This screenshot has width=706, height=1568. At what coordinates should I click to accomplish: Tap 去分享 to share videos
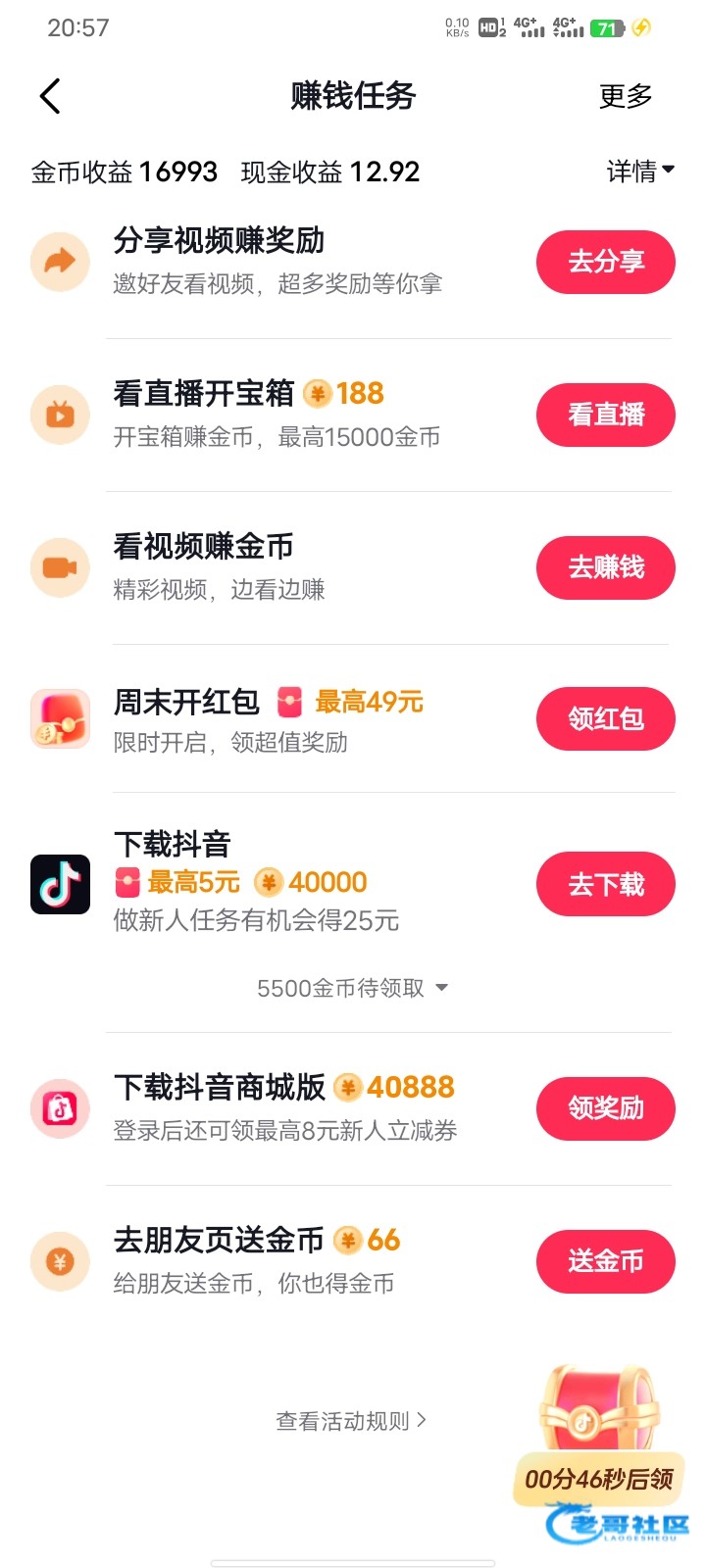tap(605, 262)
